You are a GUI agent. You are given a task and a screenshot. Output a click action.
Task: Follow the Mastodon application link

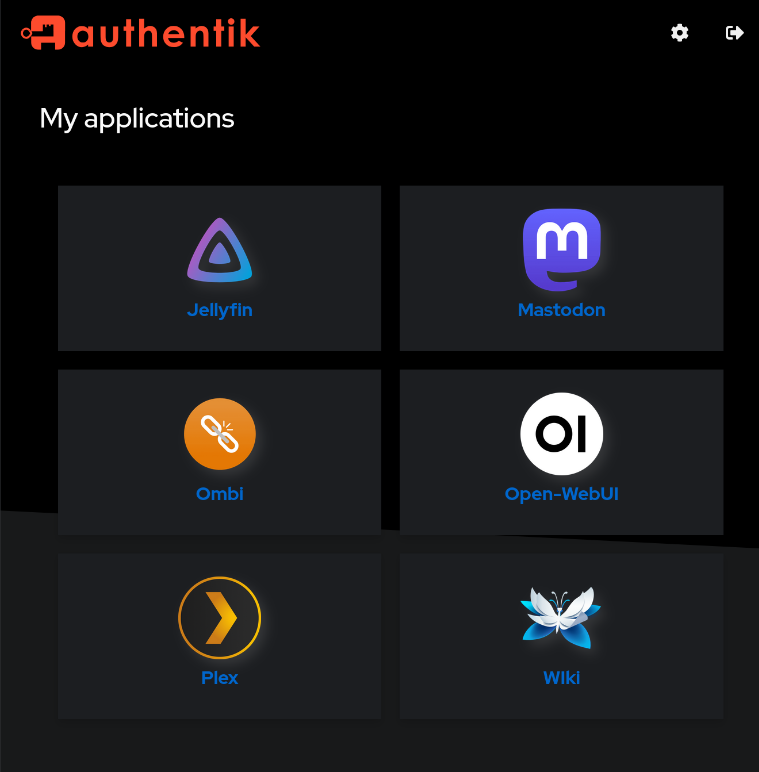561,309
